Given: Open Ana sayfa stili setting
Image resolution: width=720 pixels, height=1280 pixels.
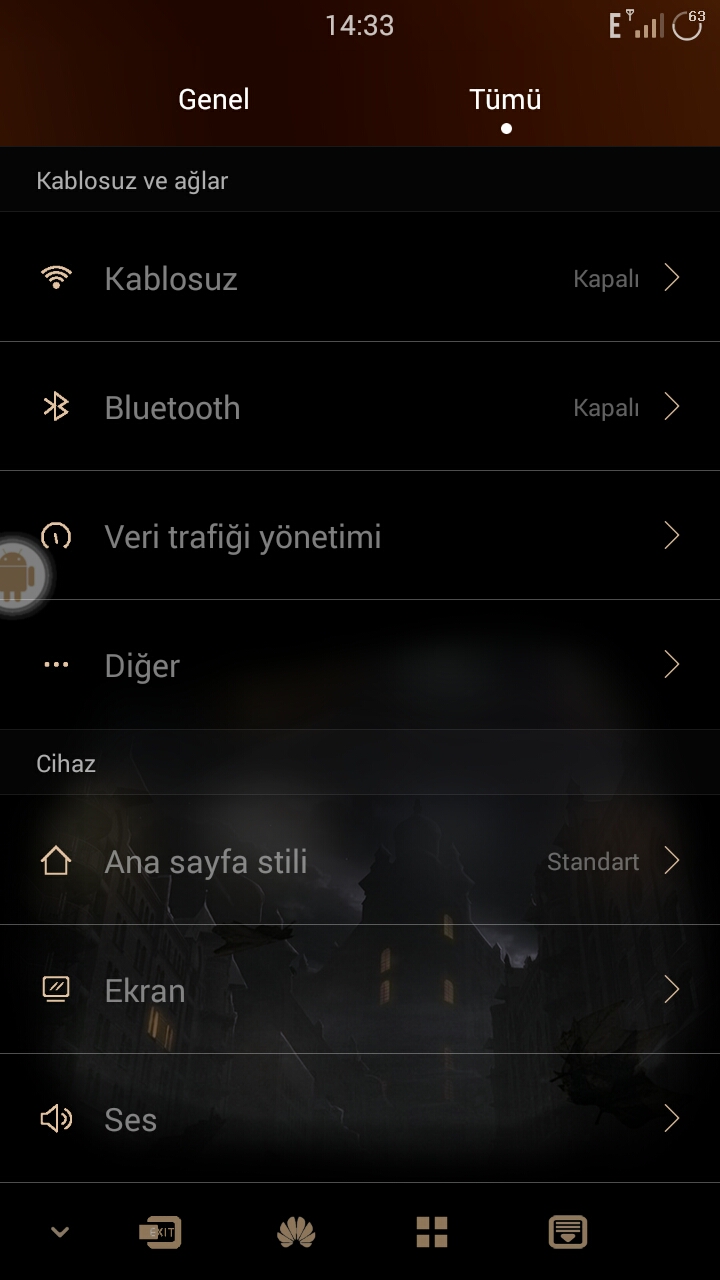Looking at the screenshot, I should click(360, 861).
